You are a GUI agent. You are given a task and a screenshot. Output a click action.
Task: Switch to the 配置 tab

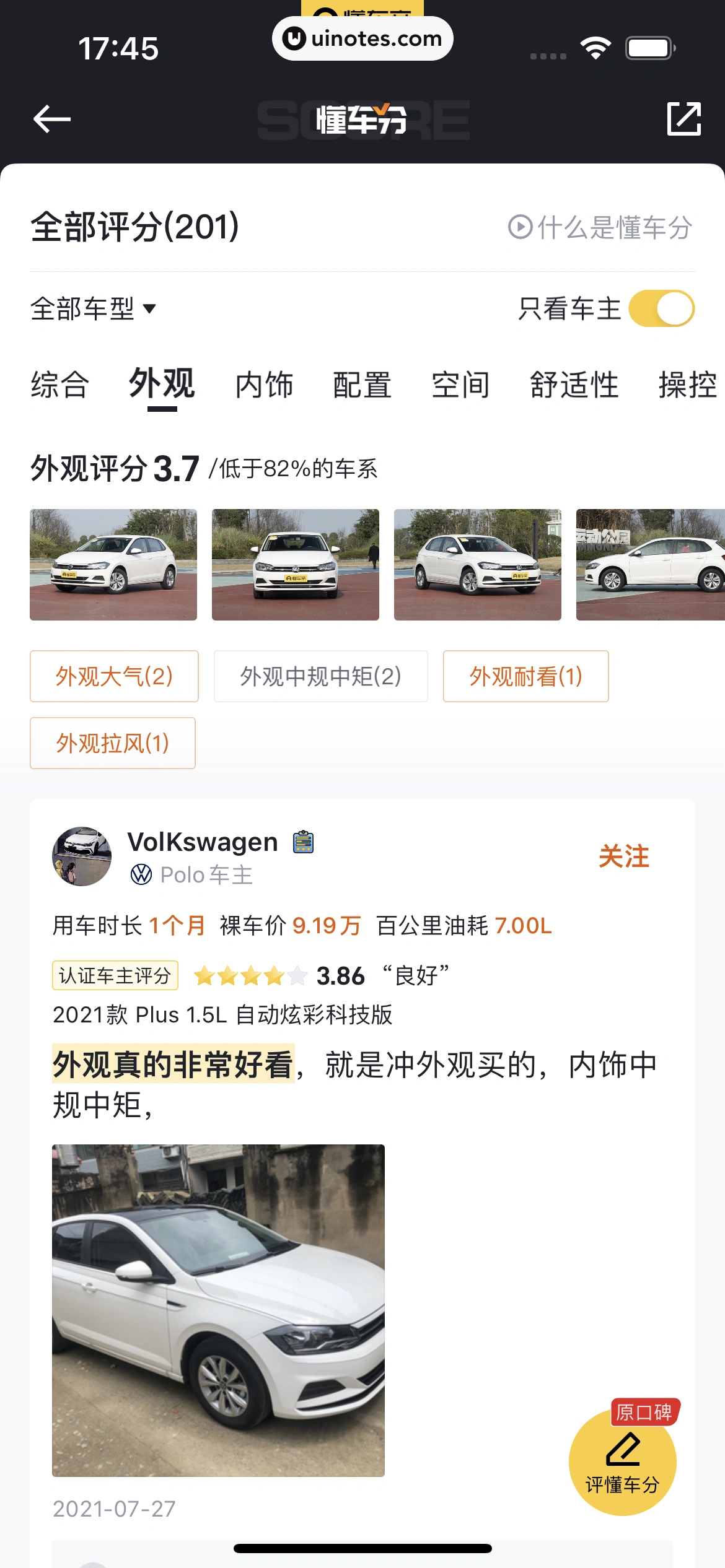coord(362,385)
